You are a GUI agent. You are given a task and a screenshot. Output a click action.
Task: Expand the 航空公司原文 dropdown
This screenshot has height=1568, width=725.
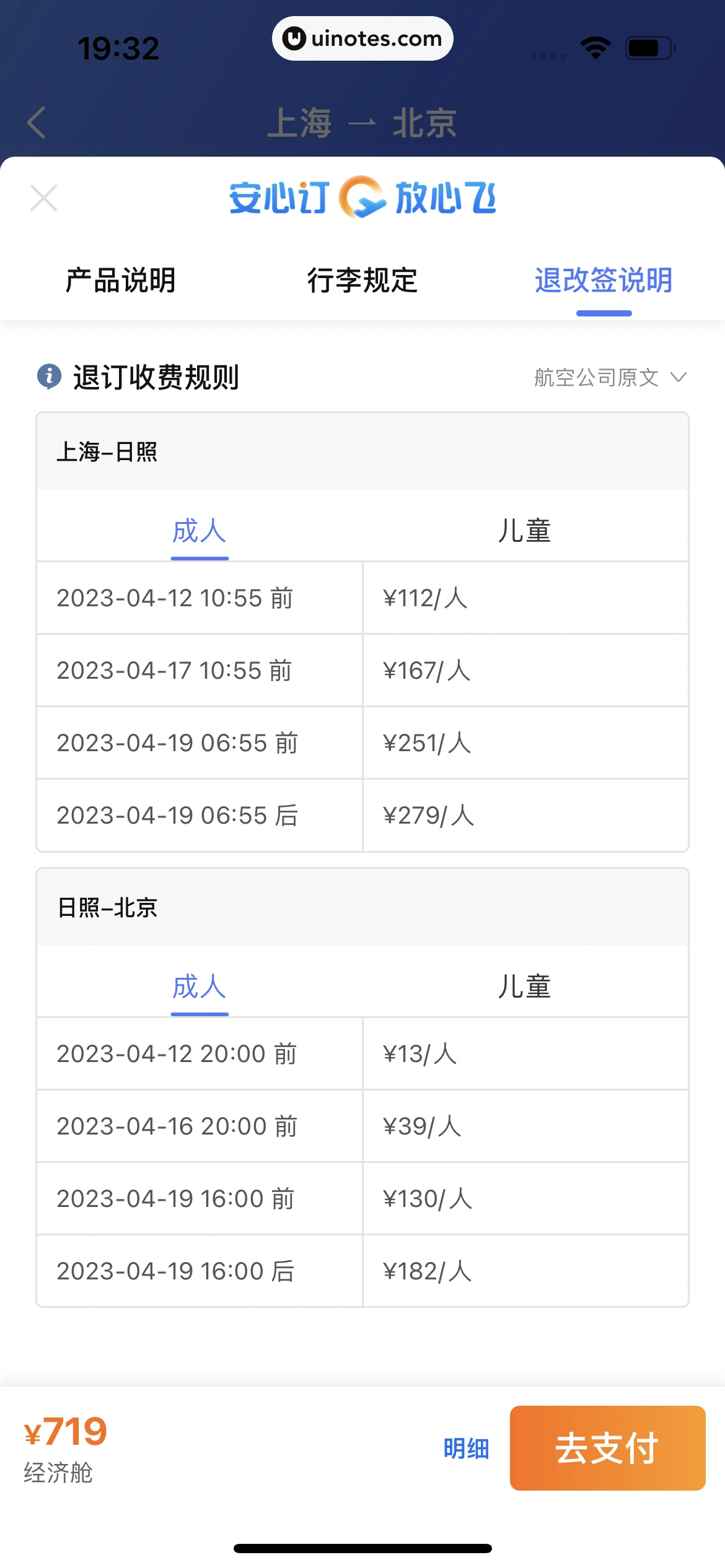pyautogui.click(x=610, y=377)
